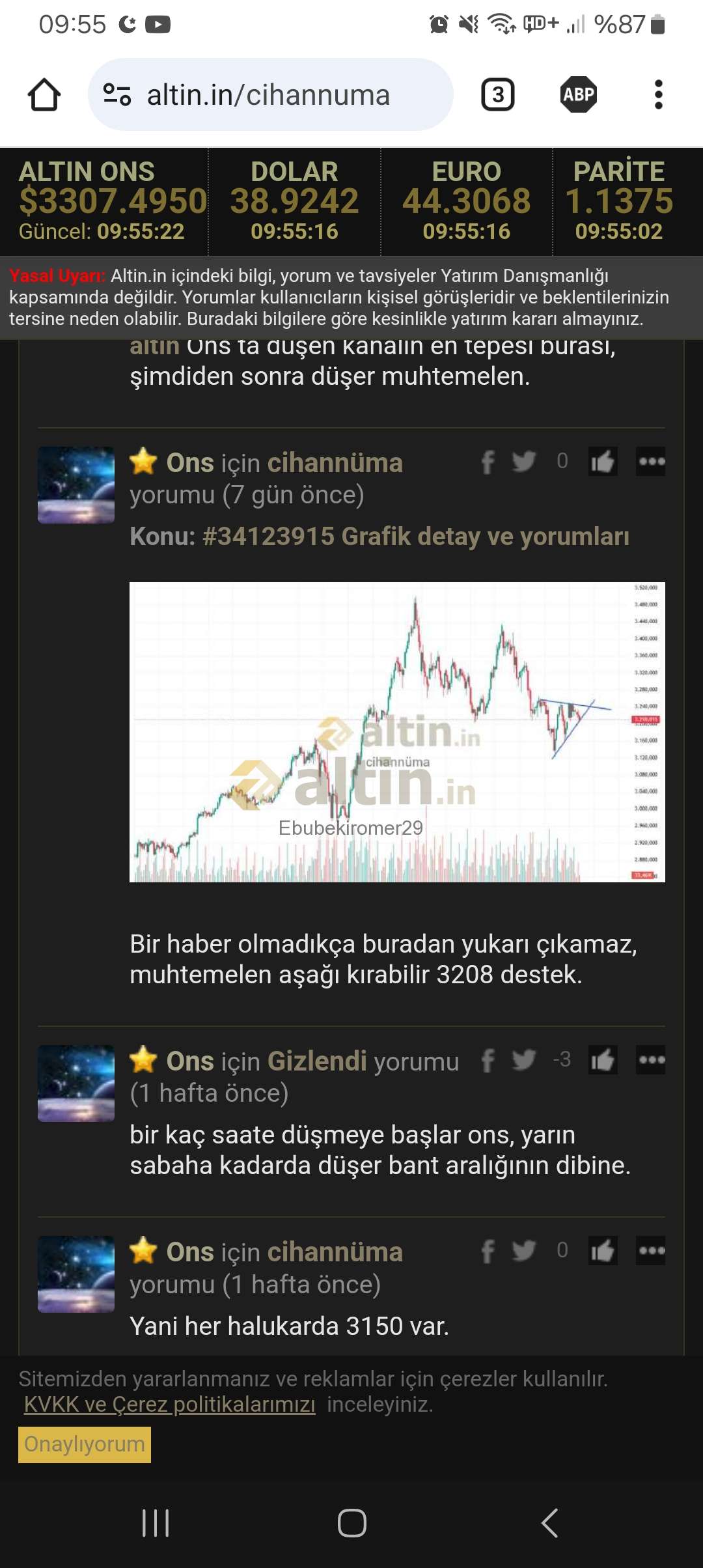
Task: Like the cihannüma comment from 7 gün önce
Action: 603,462
